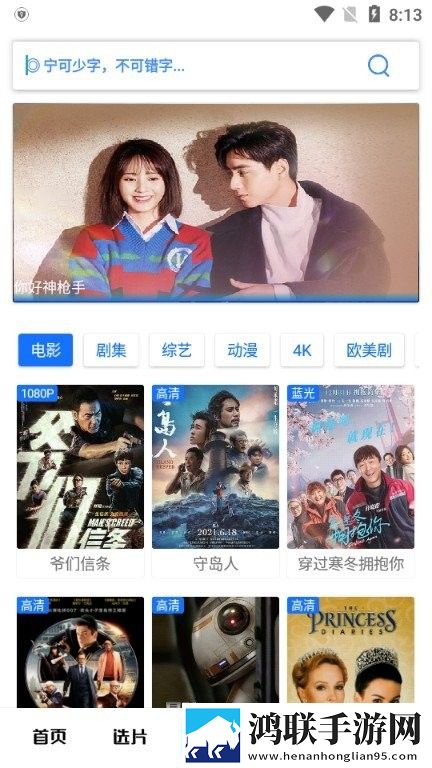Tap the magnifier search icon
432x768 pixels.
pos(378,65)
